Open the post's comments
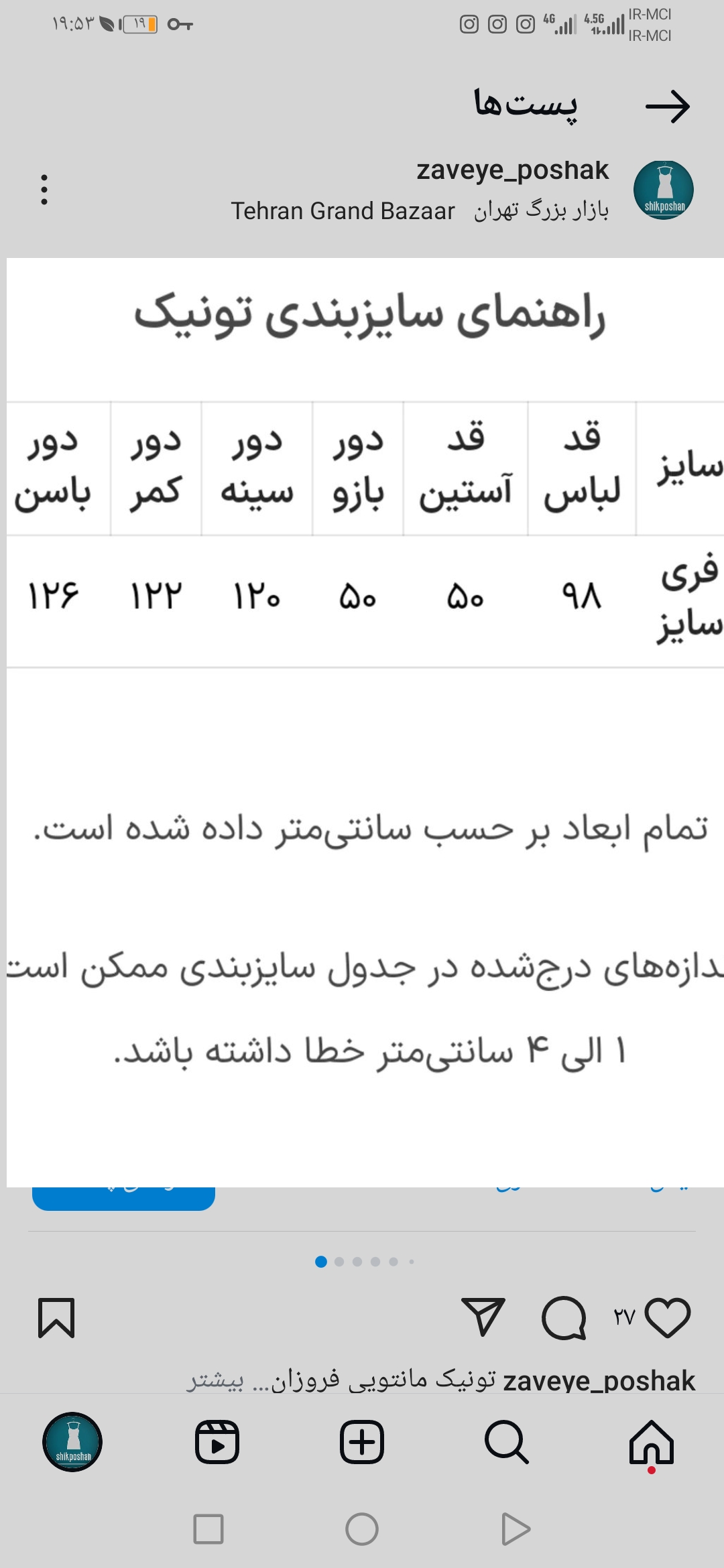The width and height of the screenshot is (724, 1568). click(564, 1318)
